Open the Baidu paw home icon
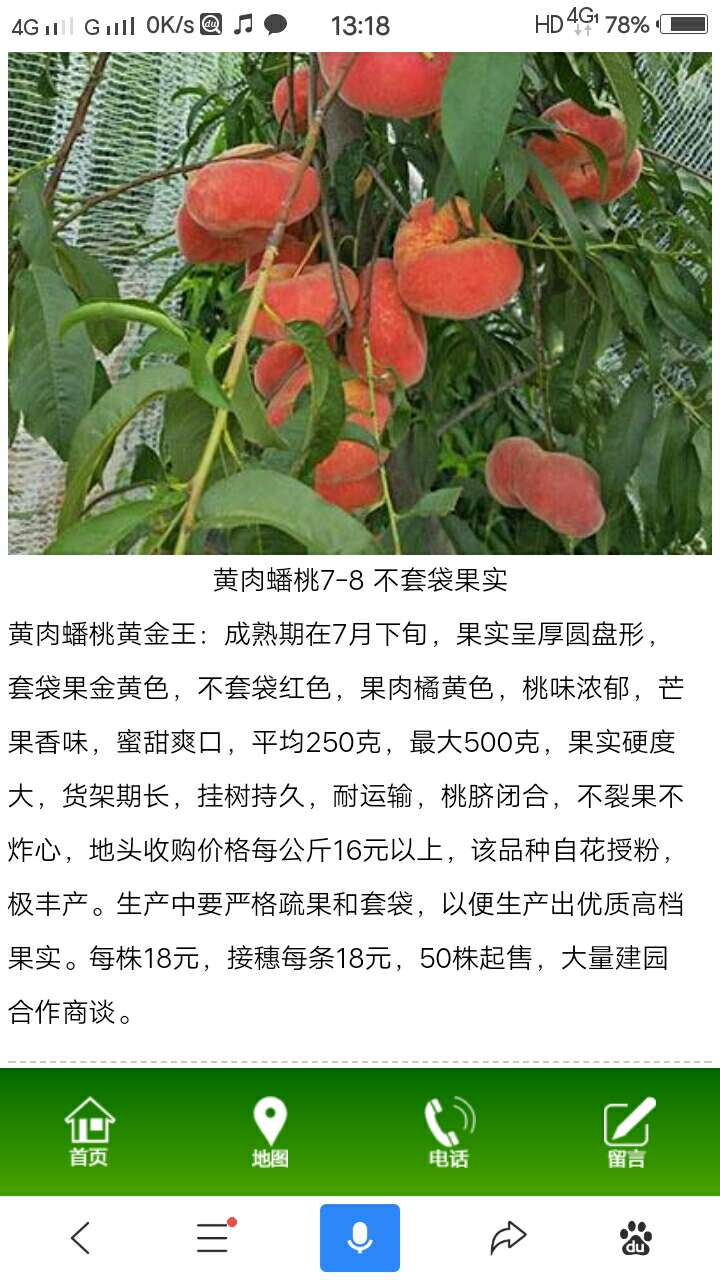The height and width of the screenshot is (1280, 720). [x=635, y=1238]
